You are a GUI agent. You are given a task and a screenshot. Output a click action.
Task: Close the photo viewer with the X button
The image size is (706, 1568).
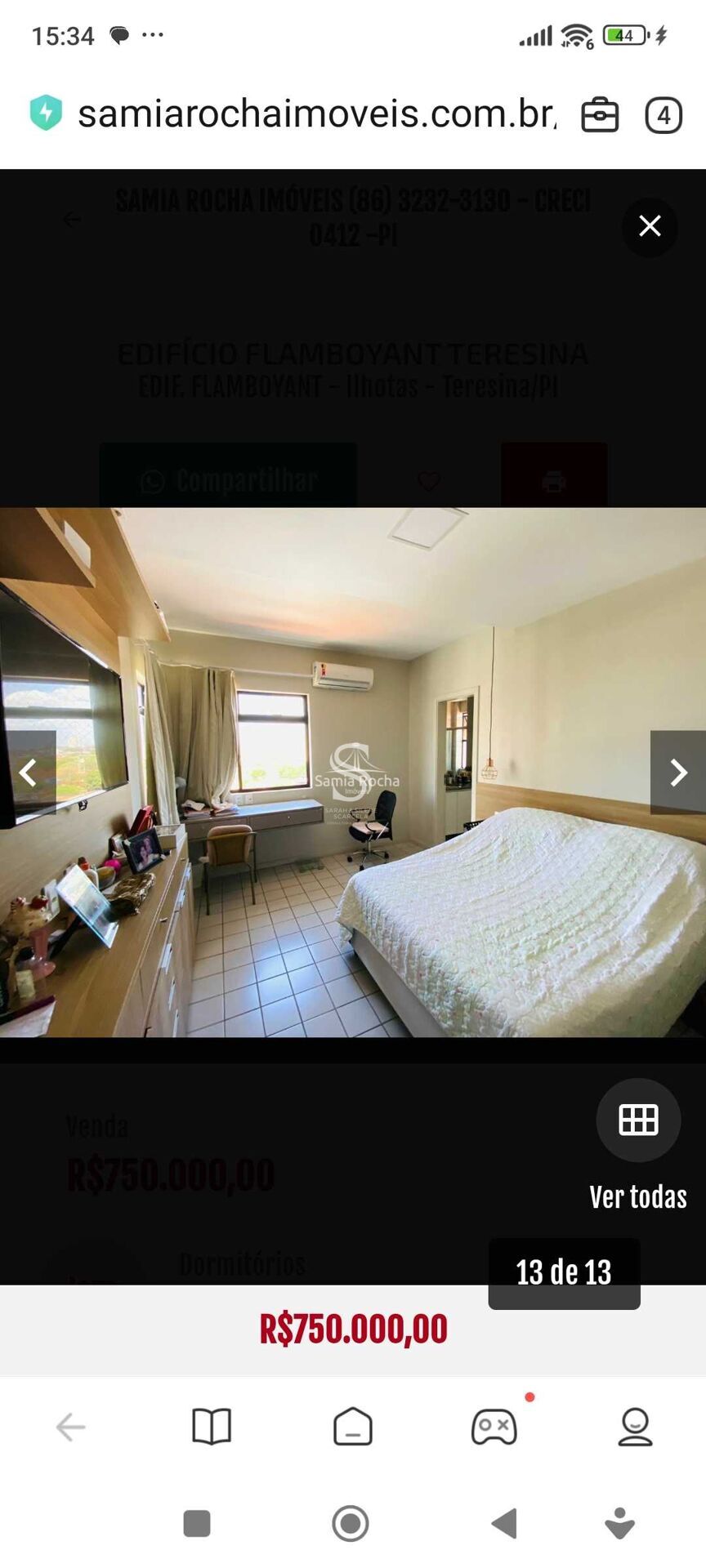click(650, 227)
